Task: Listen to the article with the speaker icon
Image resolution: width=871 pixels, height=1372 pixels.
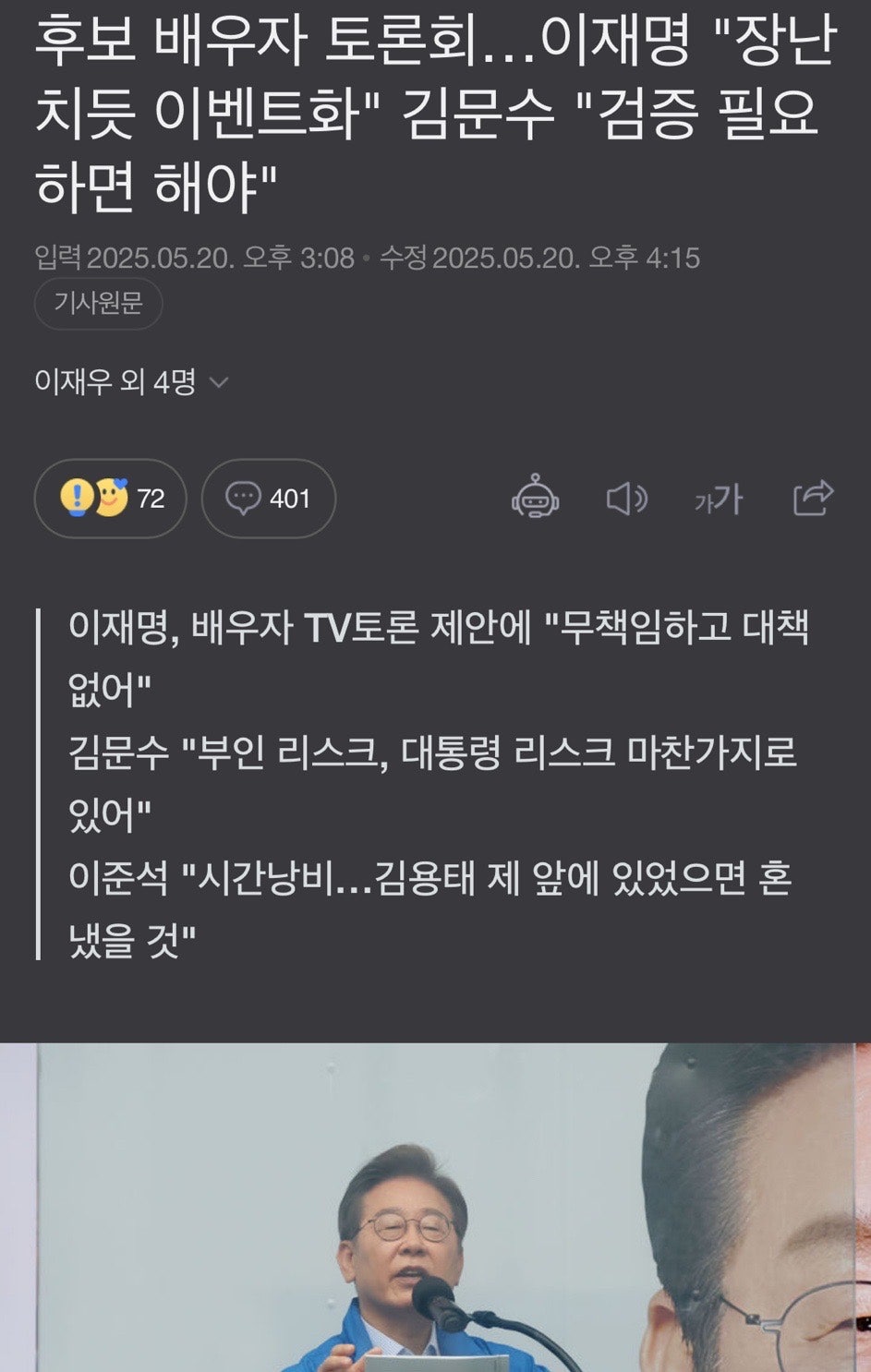Action: [x=627, y=499]
